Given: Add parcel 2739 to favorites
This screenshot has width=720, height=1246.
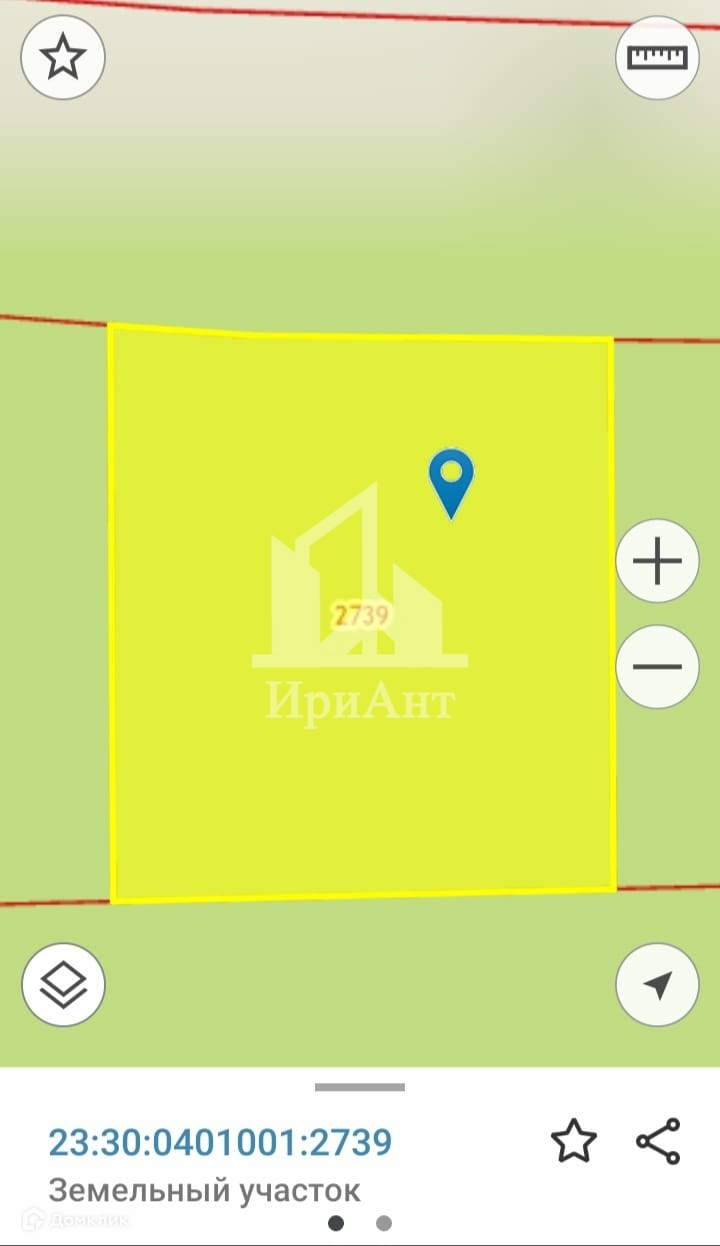Looking at the screenshot, I should click(574, 1141).
